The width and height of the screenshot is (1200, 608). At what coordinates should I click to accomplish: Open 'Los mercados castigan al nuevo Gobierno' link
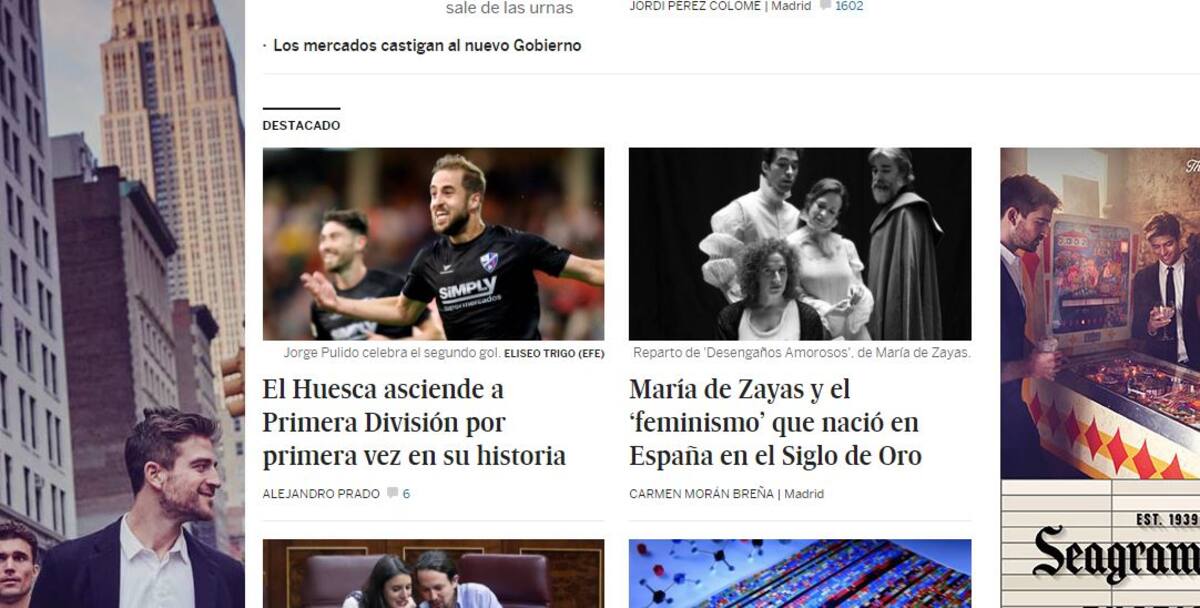426,45
